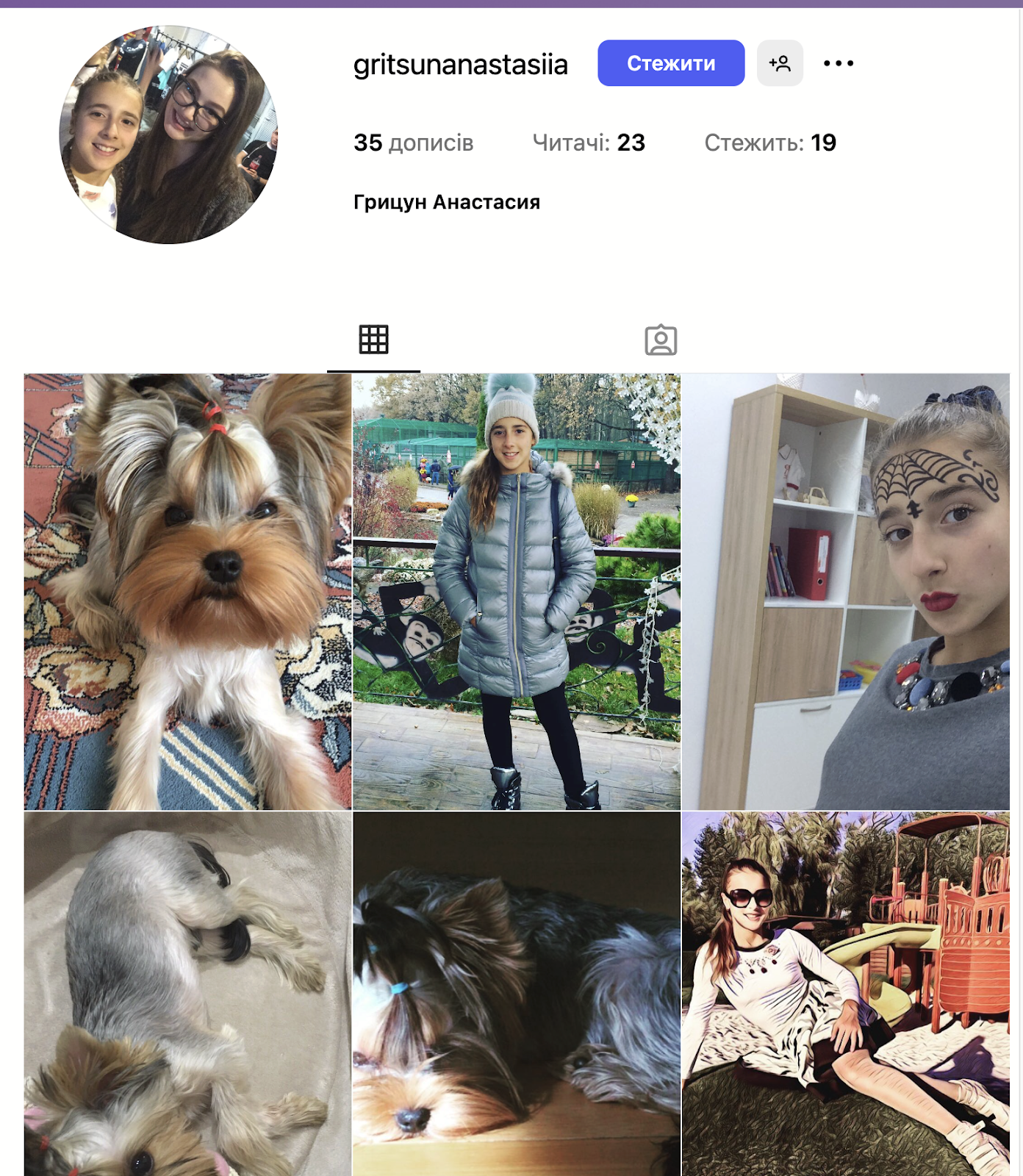Open the stylized playground photo post
The height and width of the screenshot is (1176, 1023).
tap(845, 992)
